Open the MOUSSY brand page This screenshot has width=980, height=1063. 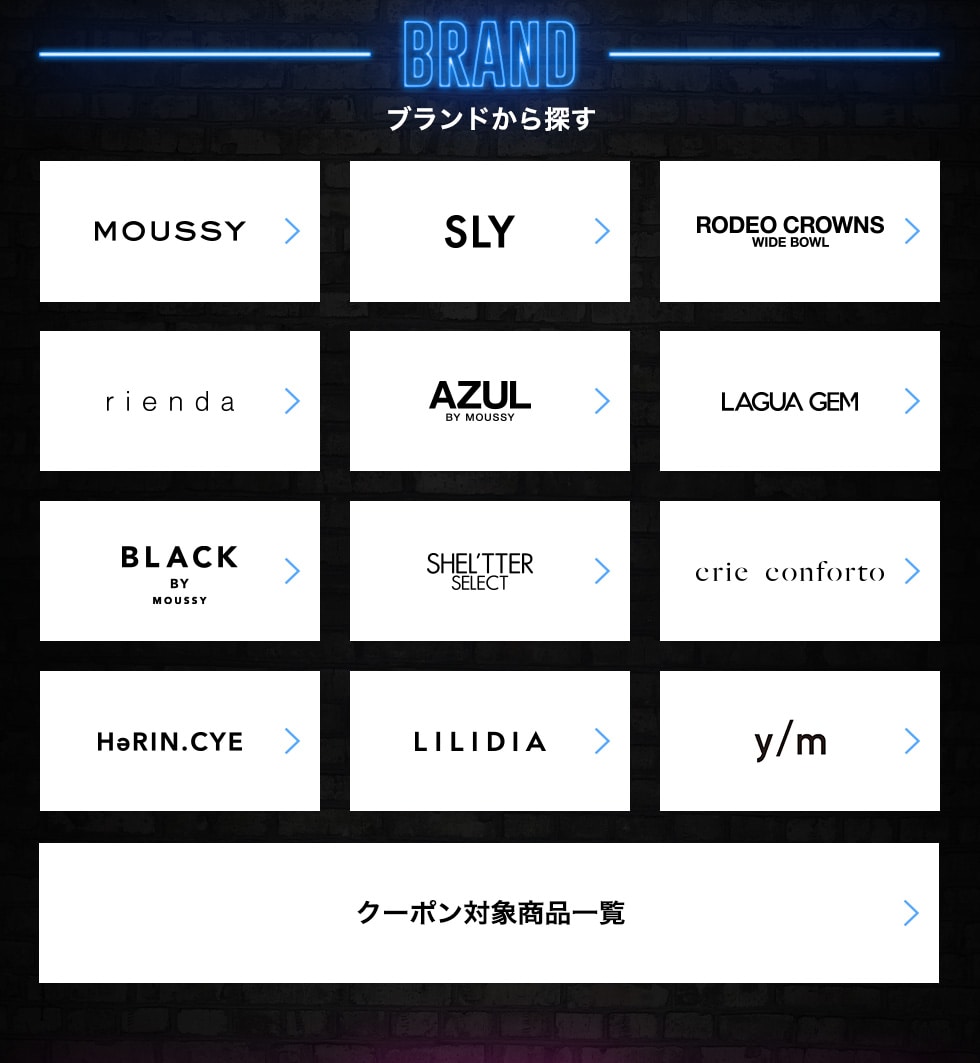(180, 231)
